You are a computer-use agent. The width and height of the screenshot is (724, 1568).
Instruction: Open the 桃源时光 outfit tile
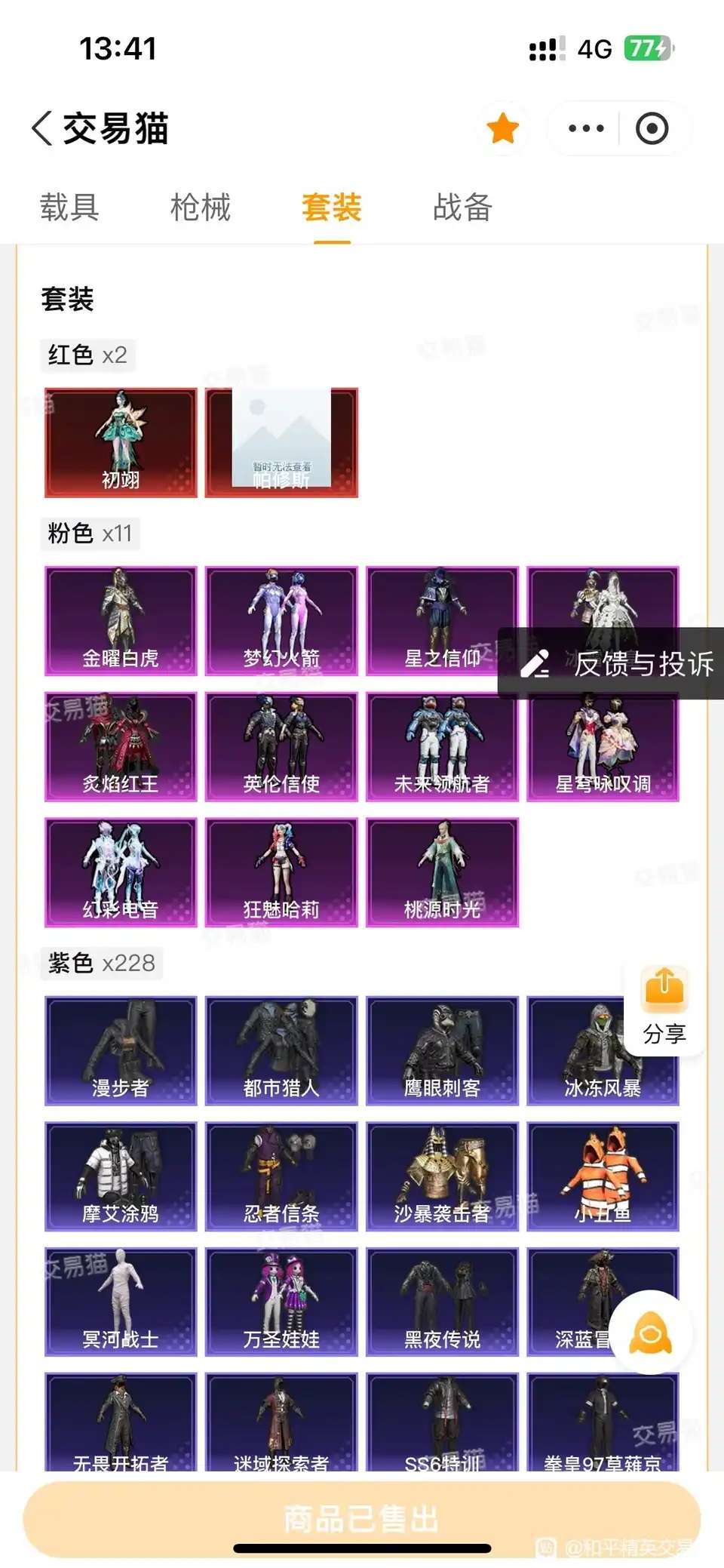[x=442, y=872]
